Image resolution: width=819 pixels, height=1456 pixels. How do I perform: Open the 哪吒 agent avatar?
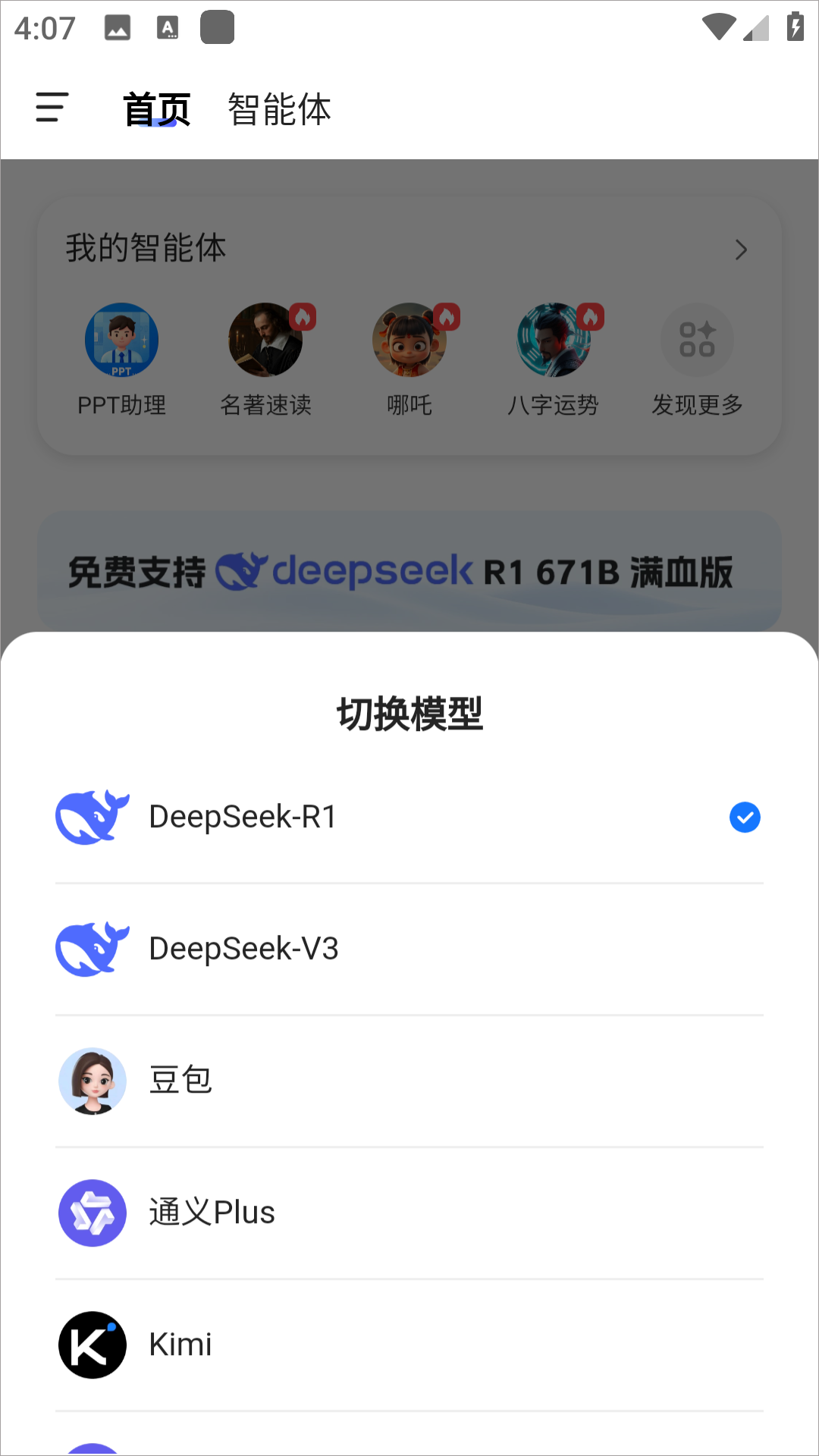tap(409, 340)
